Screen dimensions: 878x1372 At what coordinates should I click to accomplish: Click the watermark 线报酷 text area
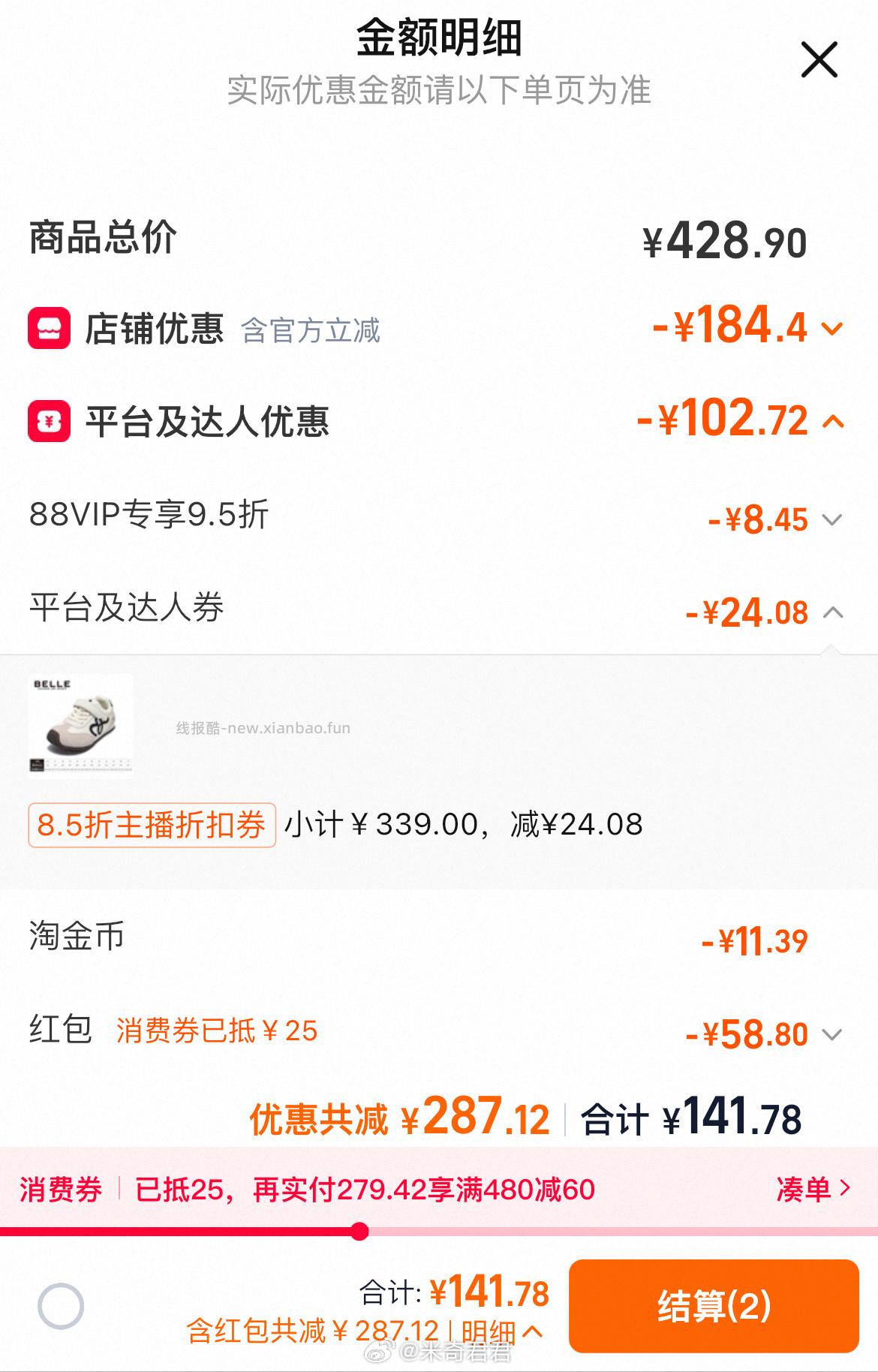click(x=263, y=728)
